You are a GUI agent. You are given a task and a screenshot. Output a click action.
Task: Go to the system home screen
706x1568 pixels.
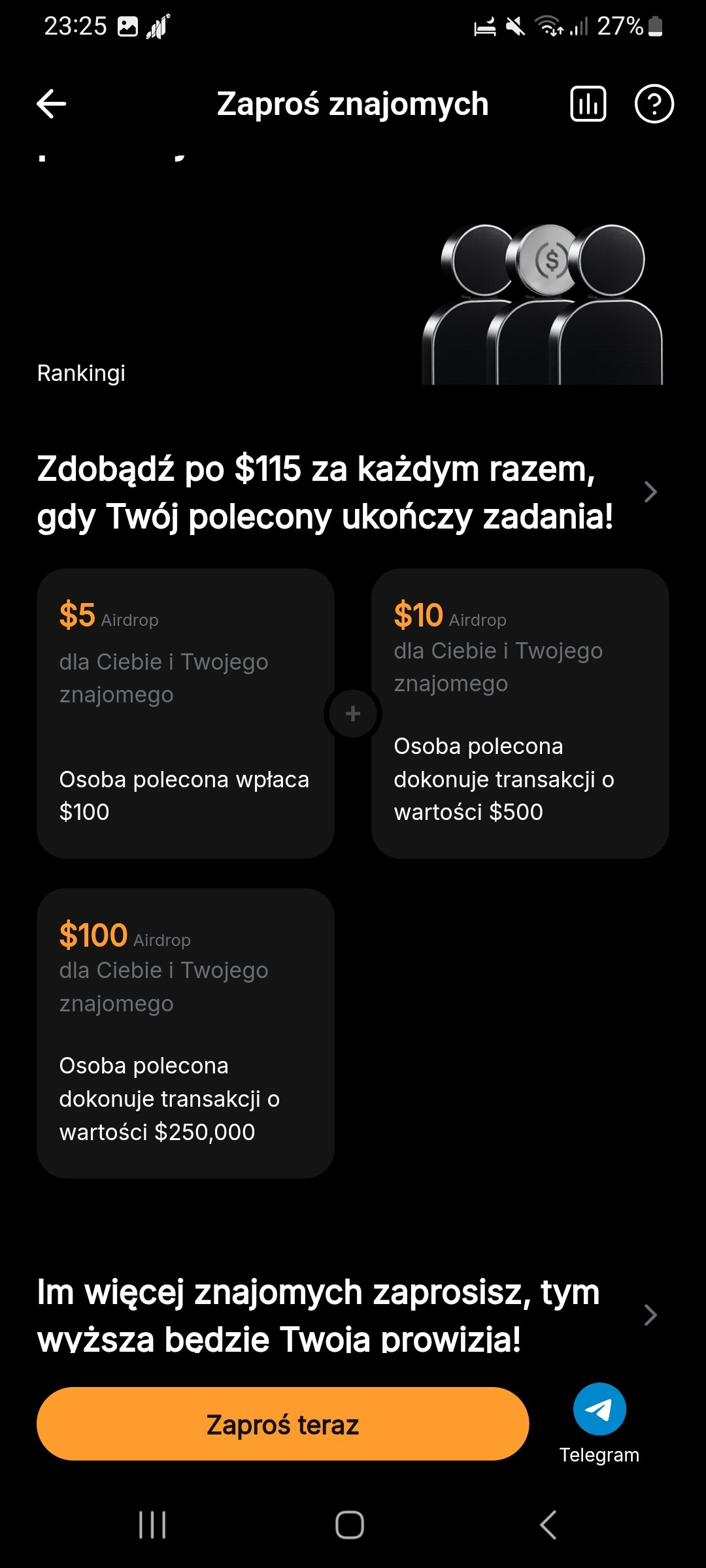350,1525
